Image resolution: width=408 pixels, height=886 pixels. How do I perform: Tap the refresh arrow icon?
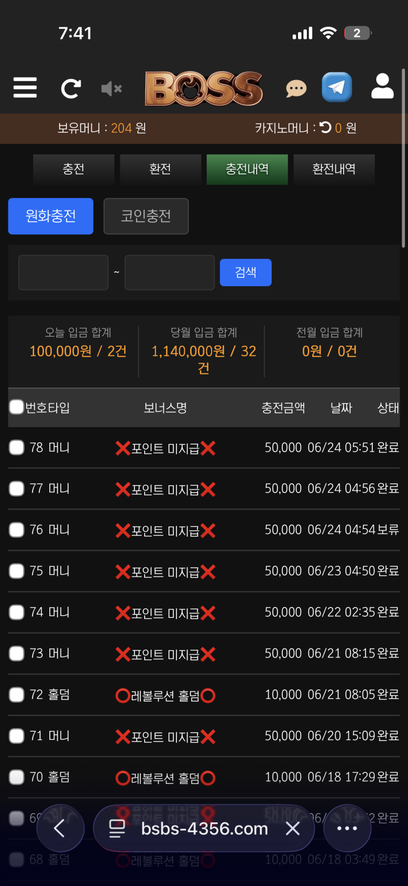tap(71, 89)
